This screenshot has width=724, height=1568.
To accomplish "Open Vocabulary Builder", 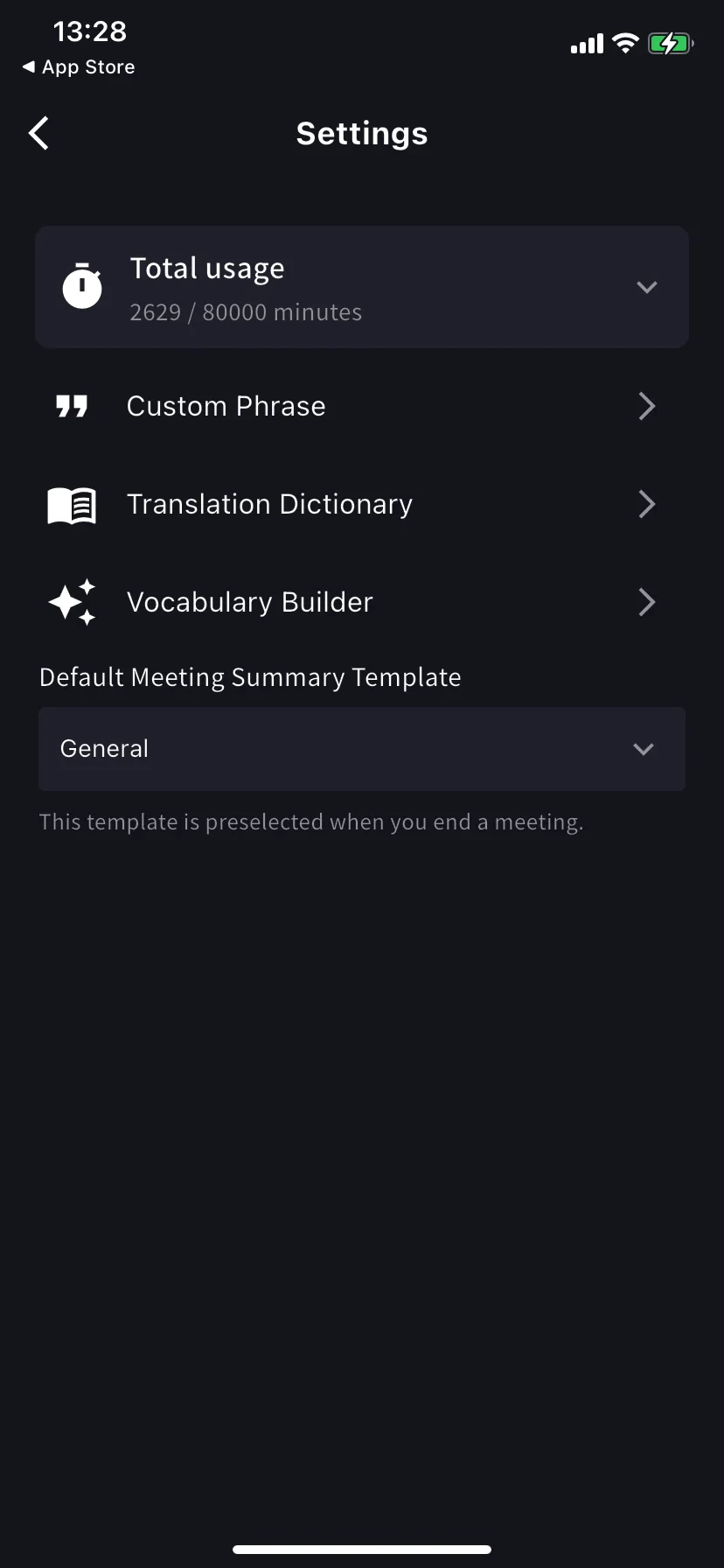I will tap(361, 602).
